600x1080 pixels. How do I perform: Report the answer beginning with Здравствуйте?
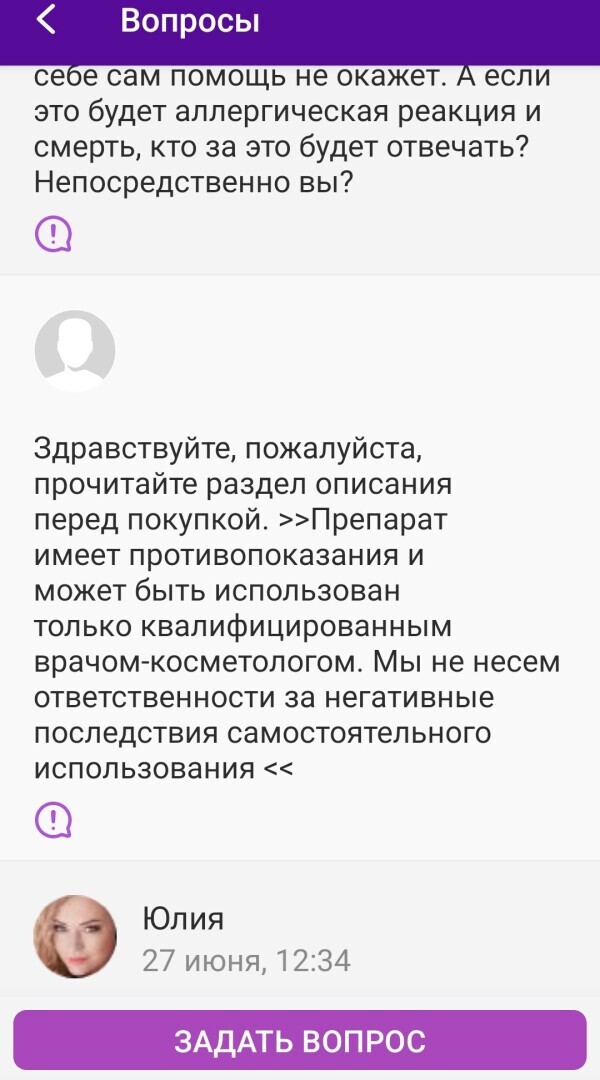[x=53, y=819]
